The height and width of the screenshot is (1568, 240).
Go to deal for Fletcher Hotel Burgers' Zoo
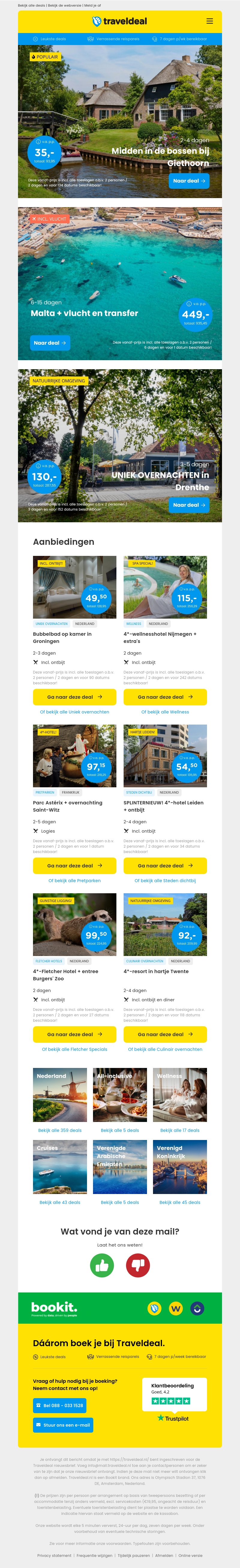[x=74, y=1034]
